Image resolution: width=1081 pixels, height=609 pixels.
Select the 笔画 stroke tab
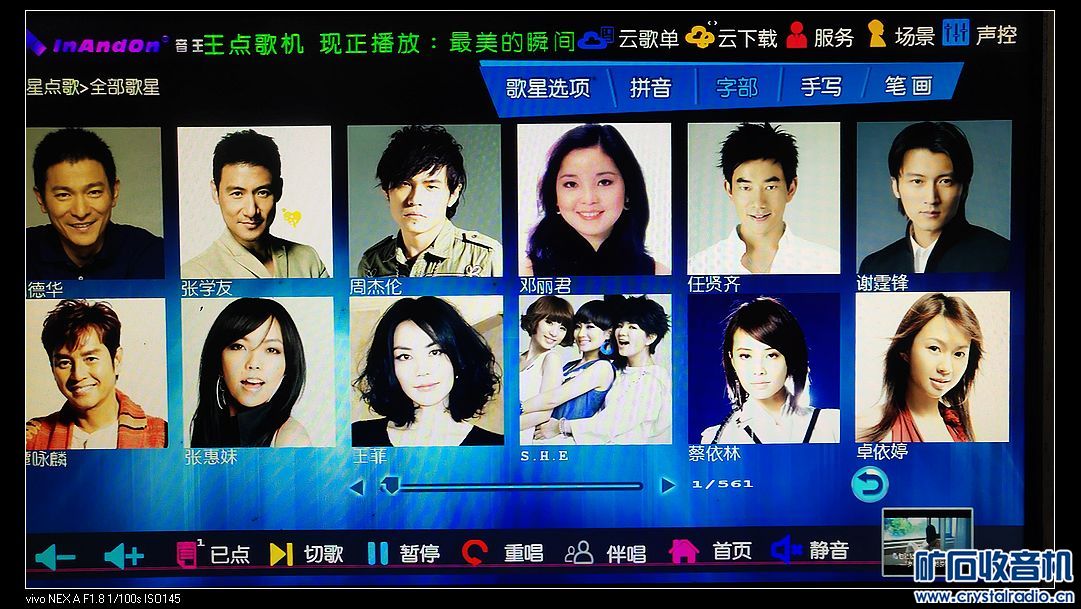[x=907, y=86]
